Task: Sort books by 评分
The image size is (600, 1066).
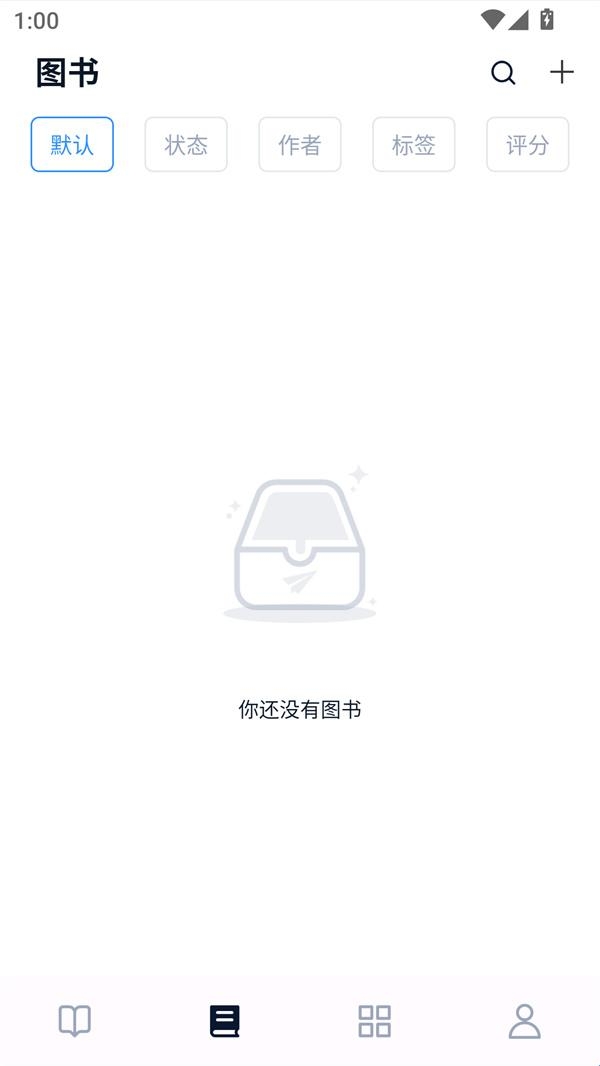Action: coord(527,145)
